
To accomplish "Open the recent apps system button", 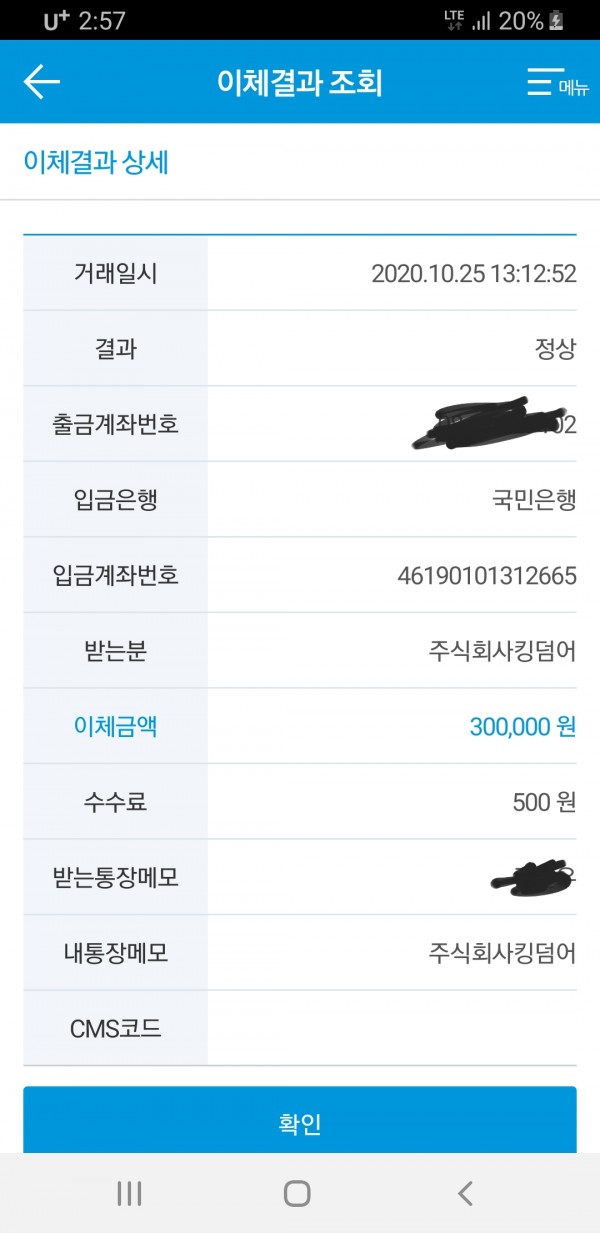I will 129,1192.
